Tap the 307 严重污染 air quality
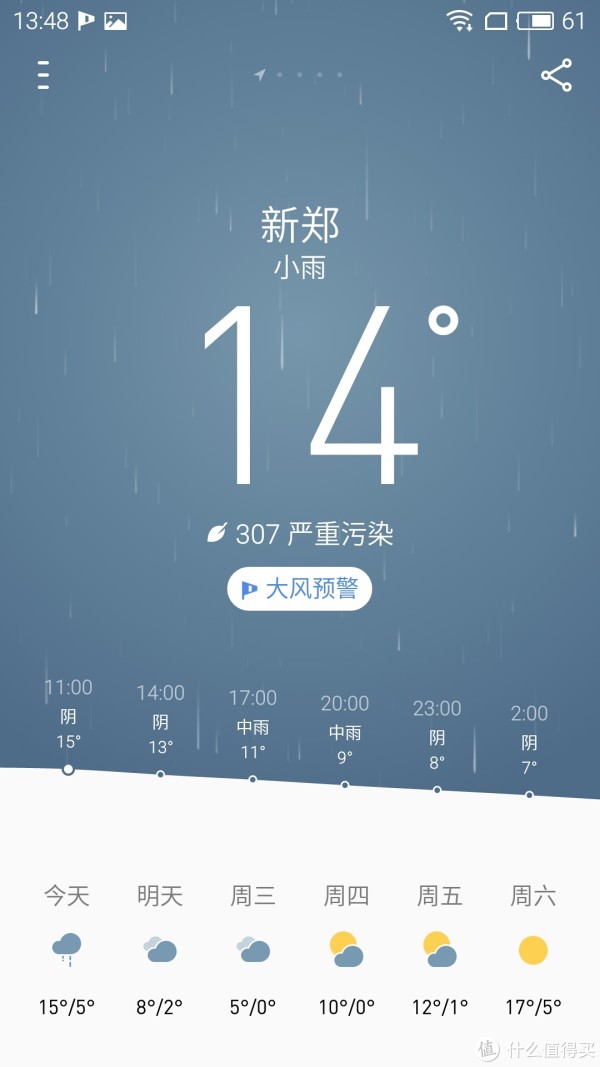The height and width of the screenshot is (1067, 600). 300,534
